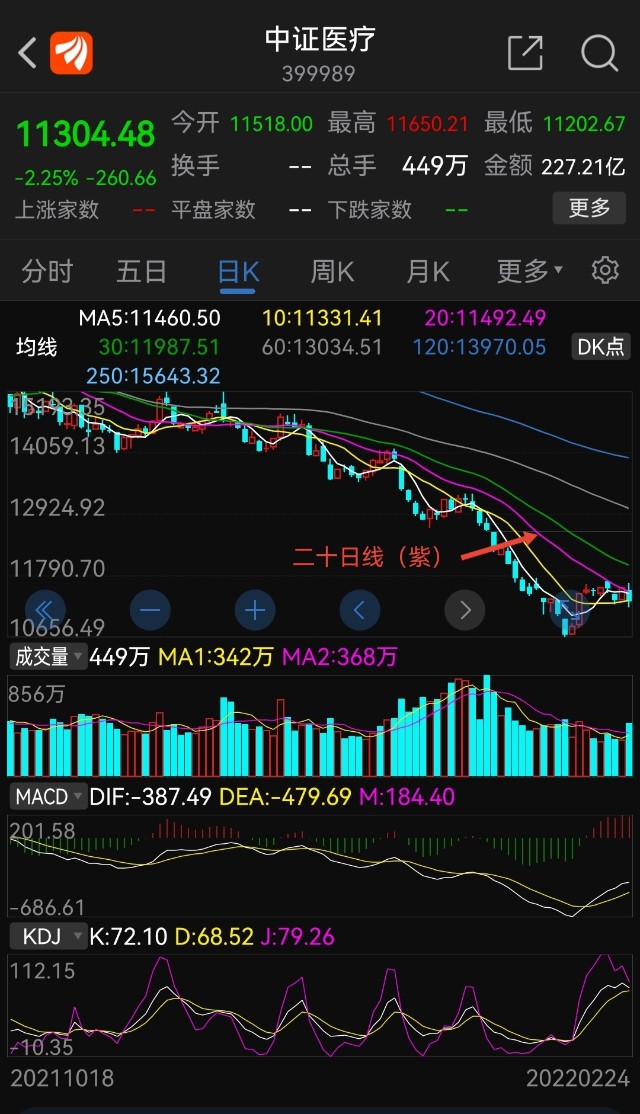Switch to the 月K chart
The height and width of the screenshot is (1114, 640).
(428, 271)
